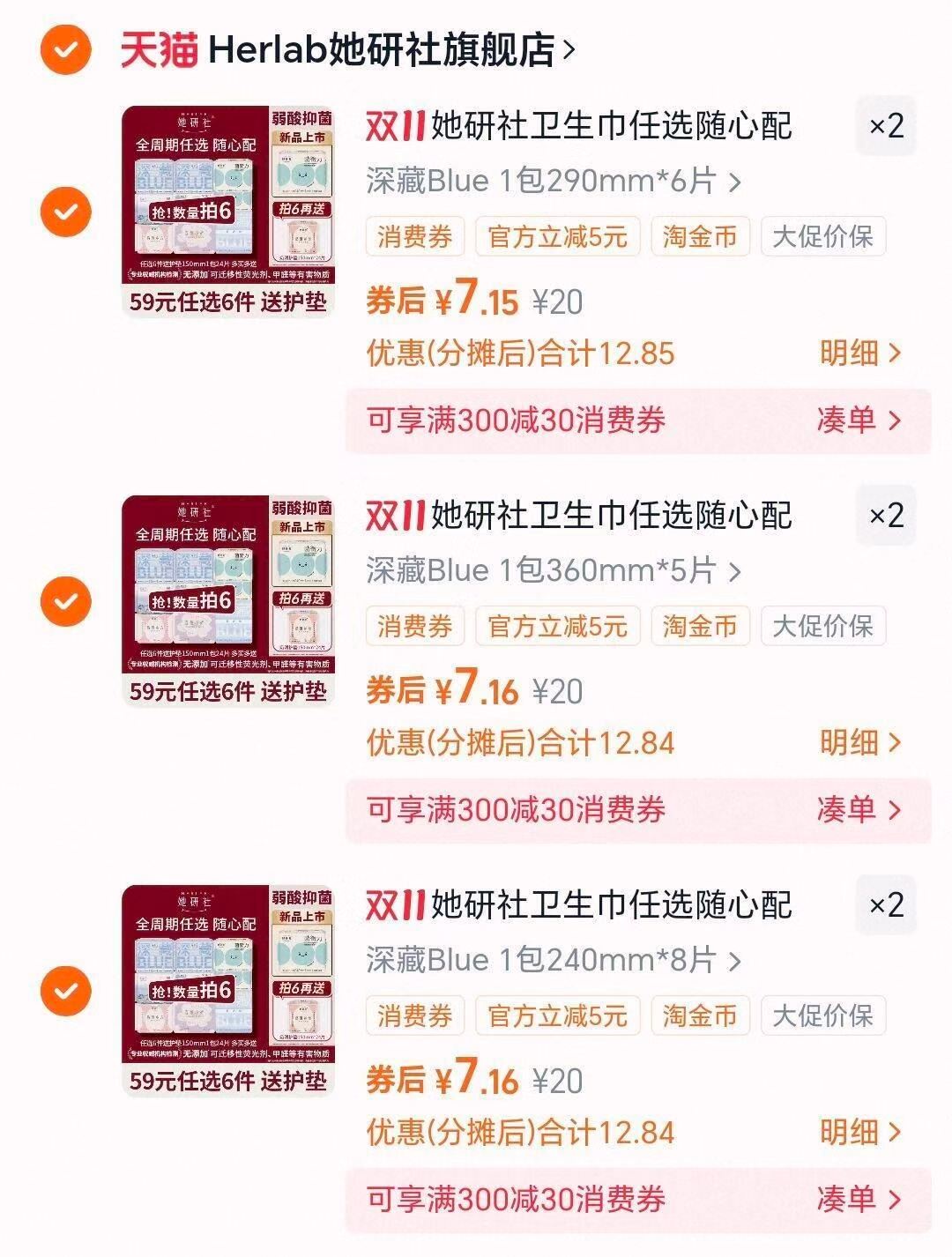Open the second 深藏Blue 360mm product thumbnail
952x1257 pixels.
pyautogui.click(x=227, y=601)
